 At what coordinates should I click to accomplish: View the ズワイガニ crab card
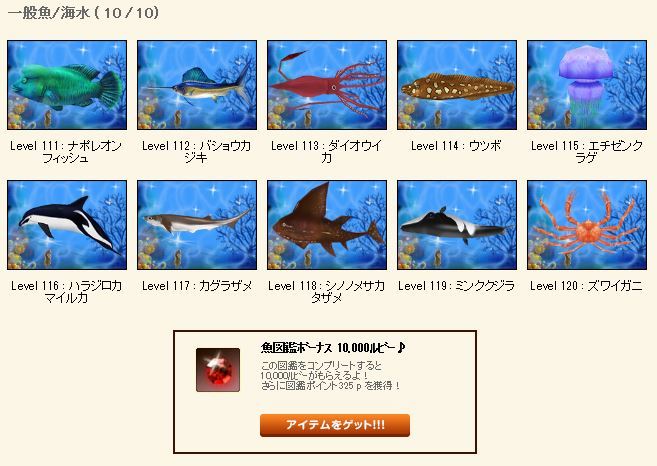click(x=587, y=225)
